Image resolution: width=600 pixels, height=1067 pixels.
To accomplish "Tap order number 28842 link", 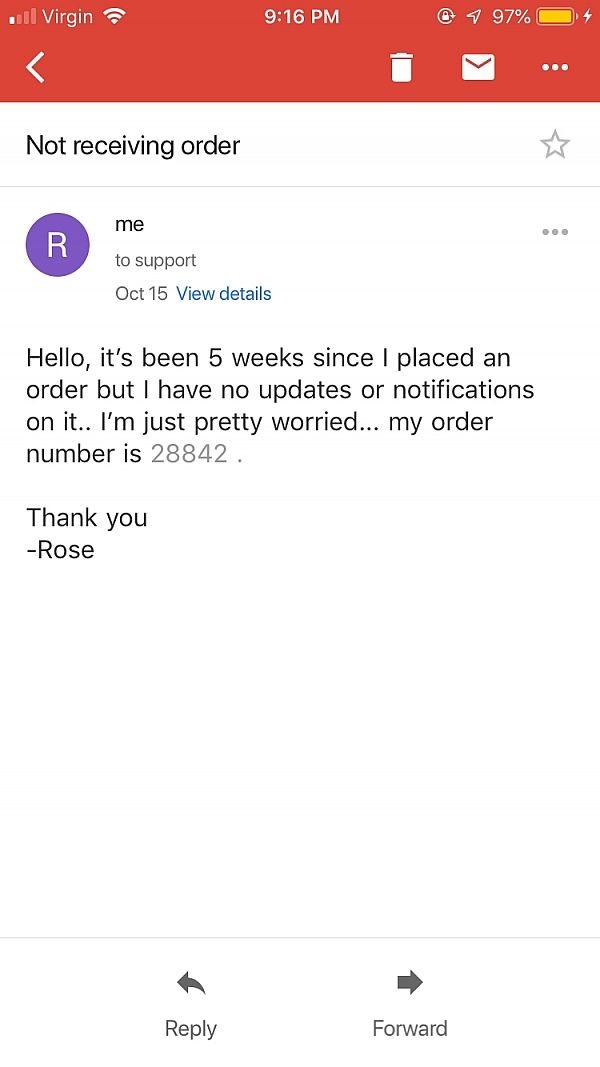I will click(x=188, y=453).
